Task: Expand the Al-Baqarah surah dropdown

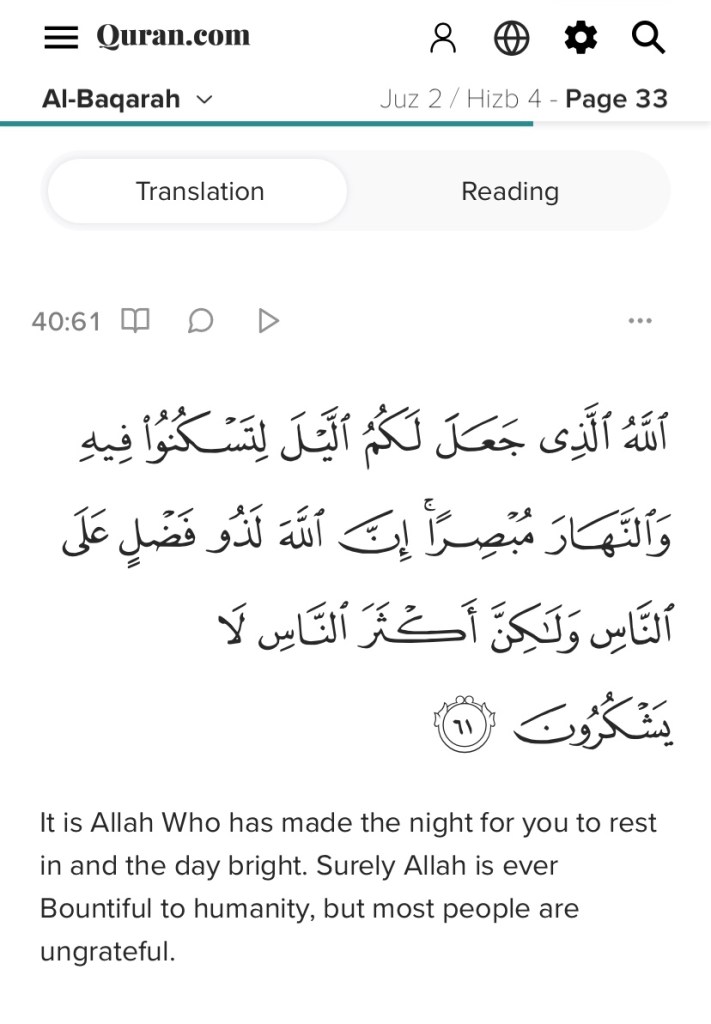Action: pos(127,99)
